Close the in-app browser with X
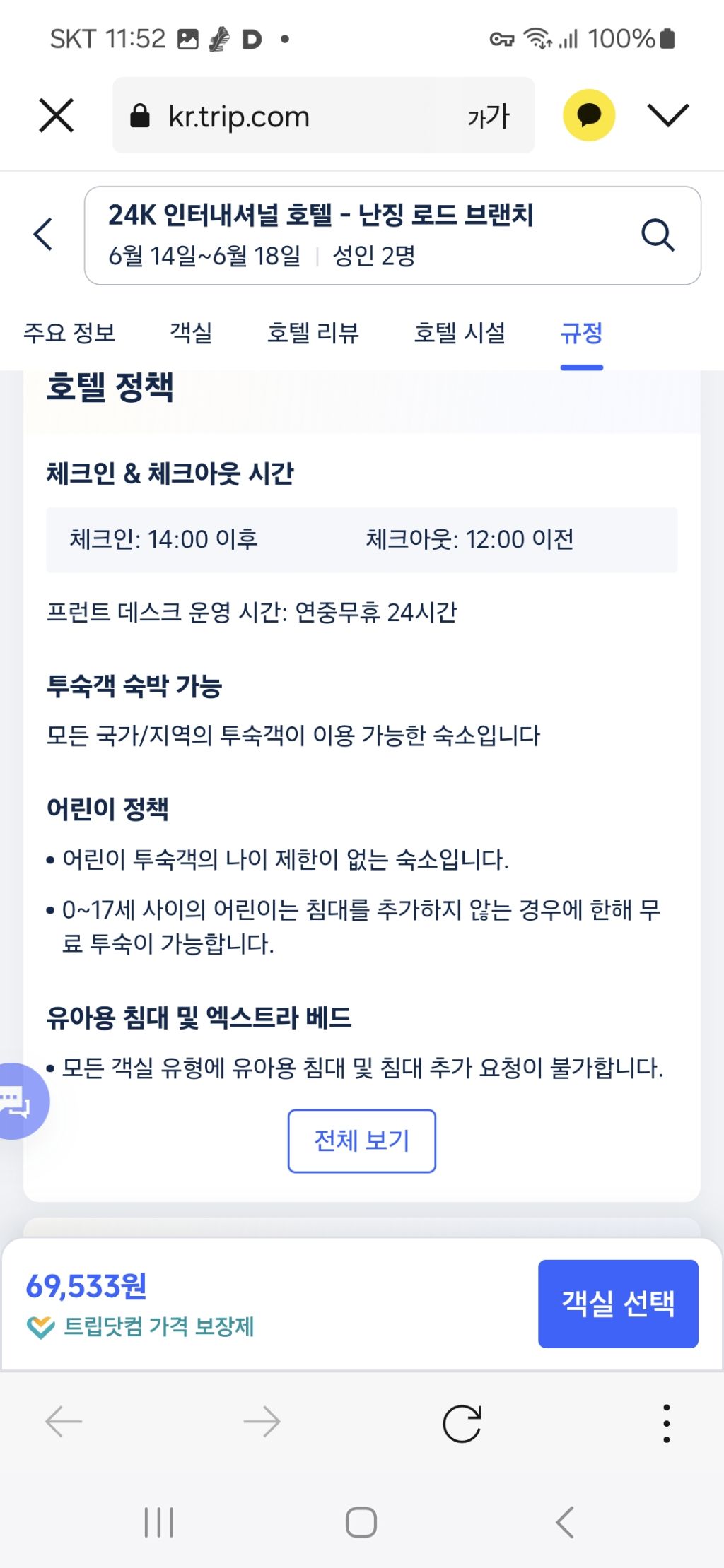 coord(57,116)
